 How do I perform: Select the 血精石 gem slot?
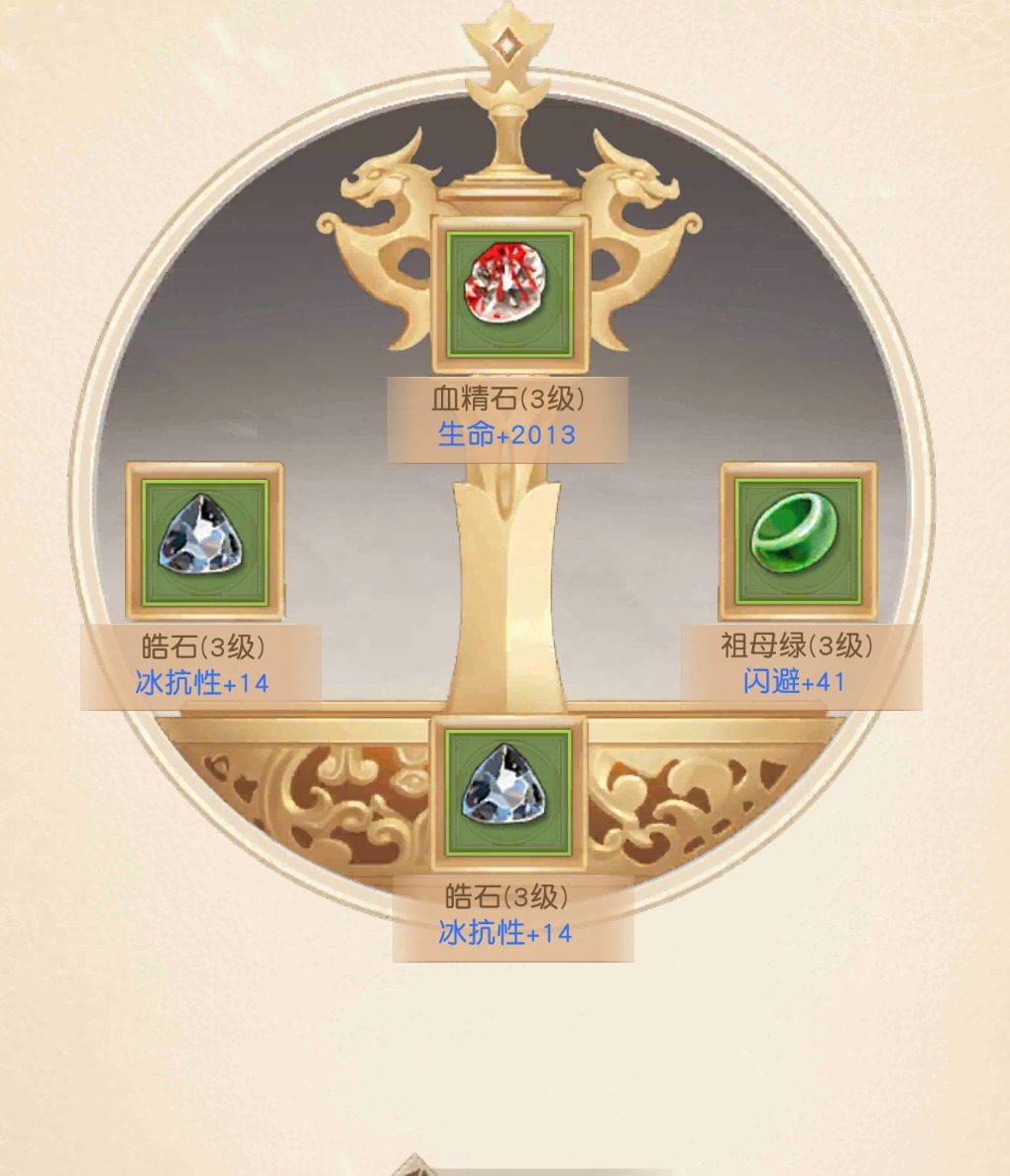point(509,294)
